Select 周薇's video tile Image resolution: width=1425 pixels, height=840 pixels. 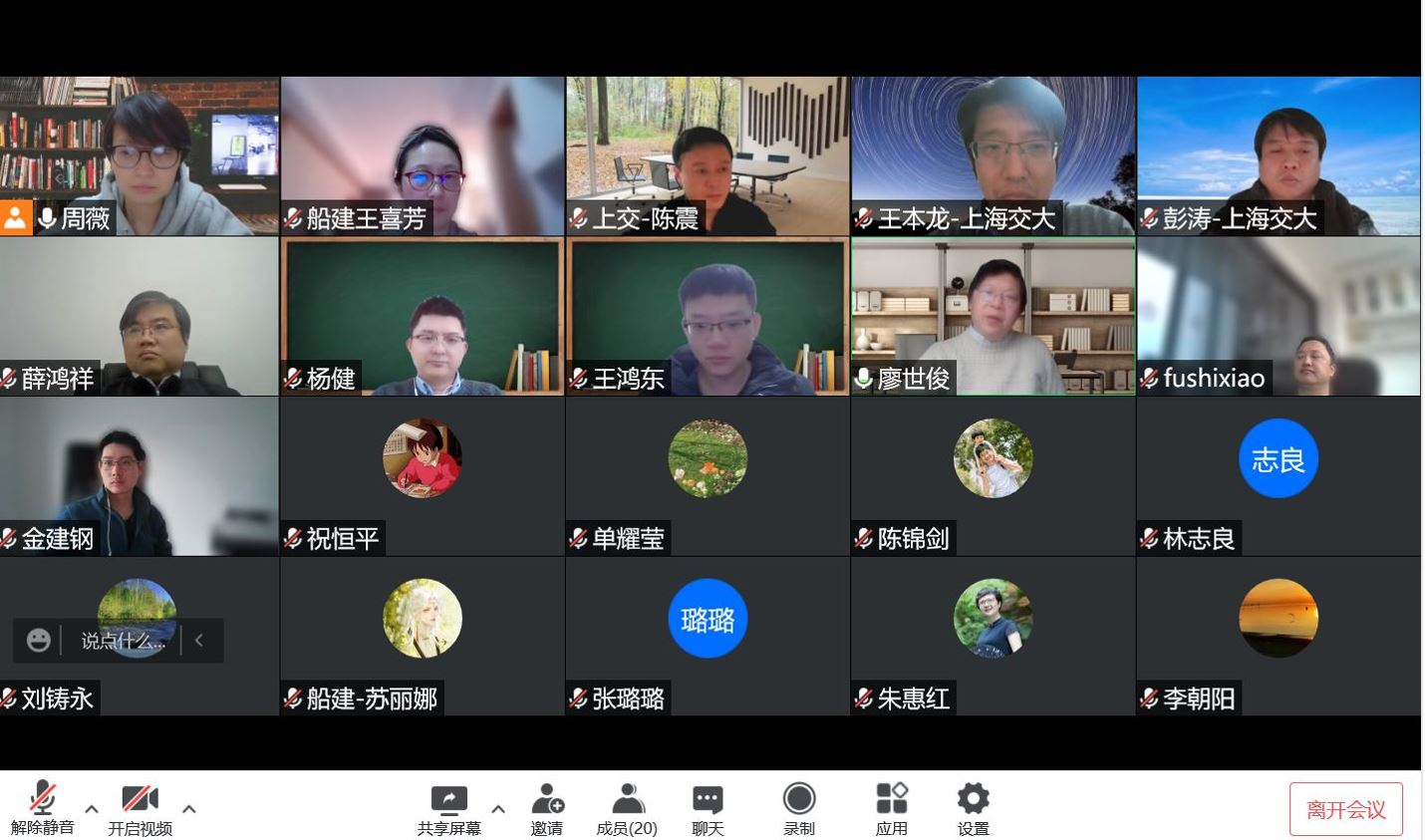(x=140, y=154)
